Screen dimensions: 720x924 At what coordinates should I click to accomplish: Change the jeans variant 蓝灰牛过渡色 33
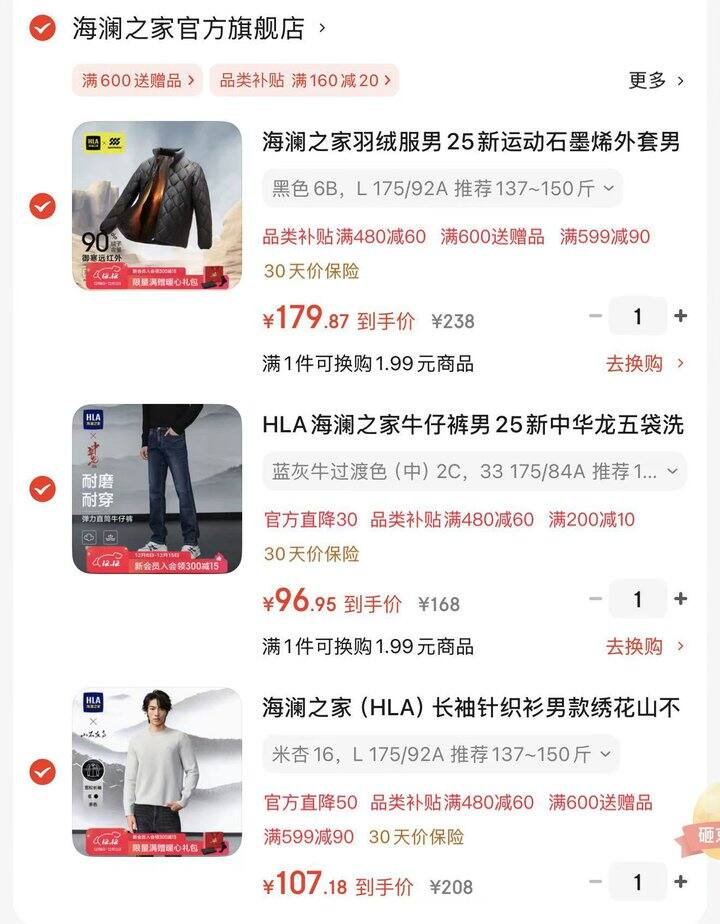[474, 470]
